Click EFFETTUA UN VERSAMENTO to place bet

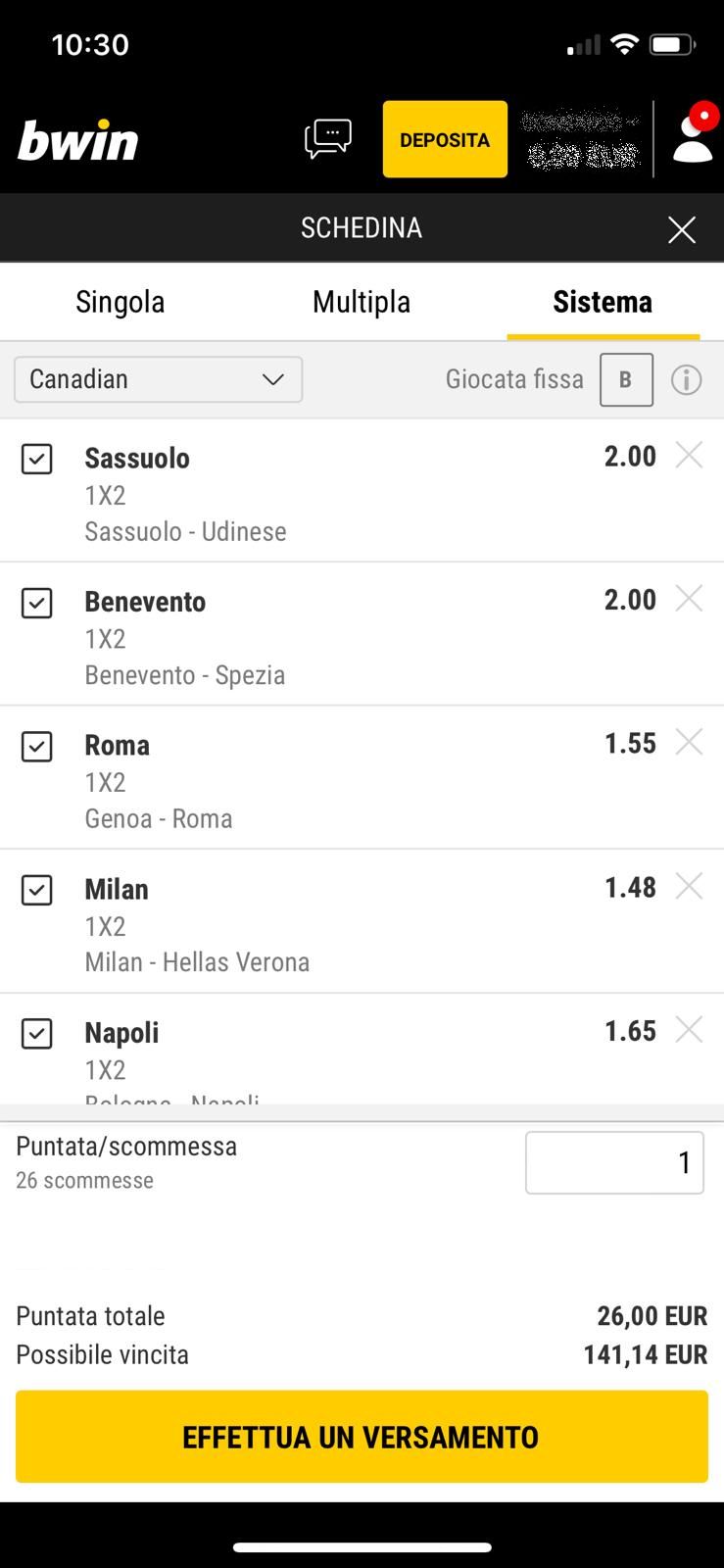tap(361, 1436)
